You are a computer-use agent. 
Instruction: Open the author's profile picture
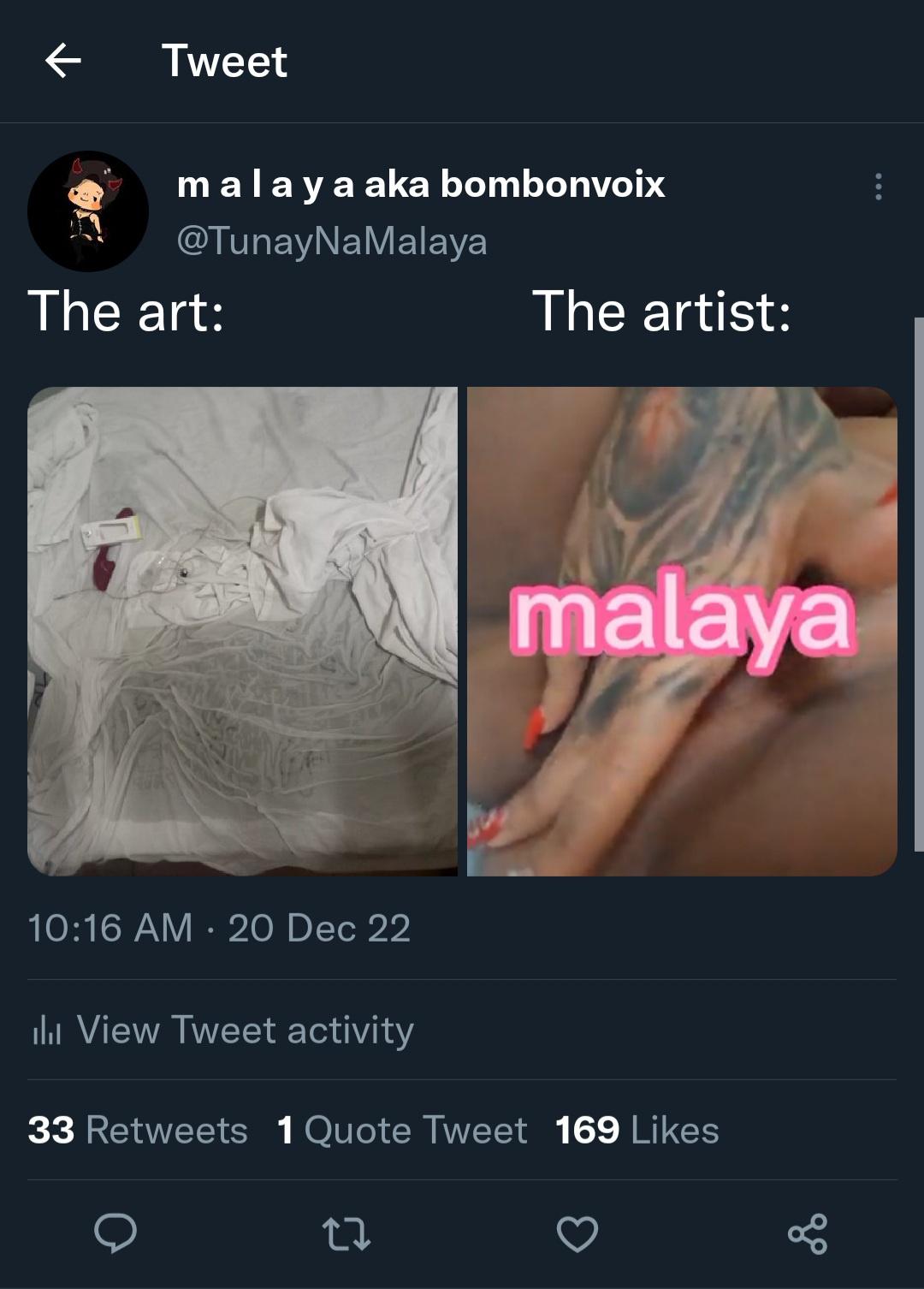pos(88,211)
